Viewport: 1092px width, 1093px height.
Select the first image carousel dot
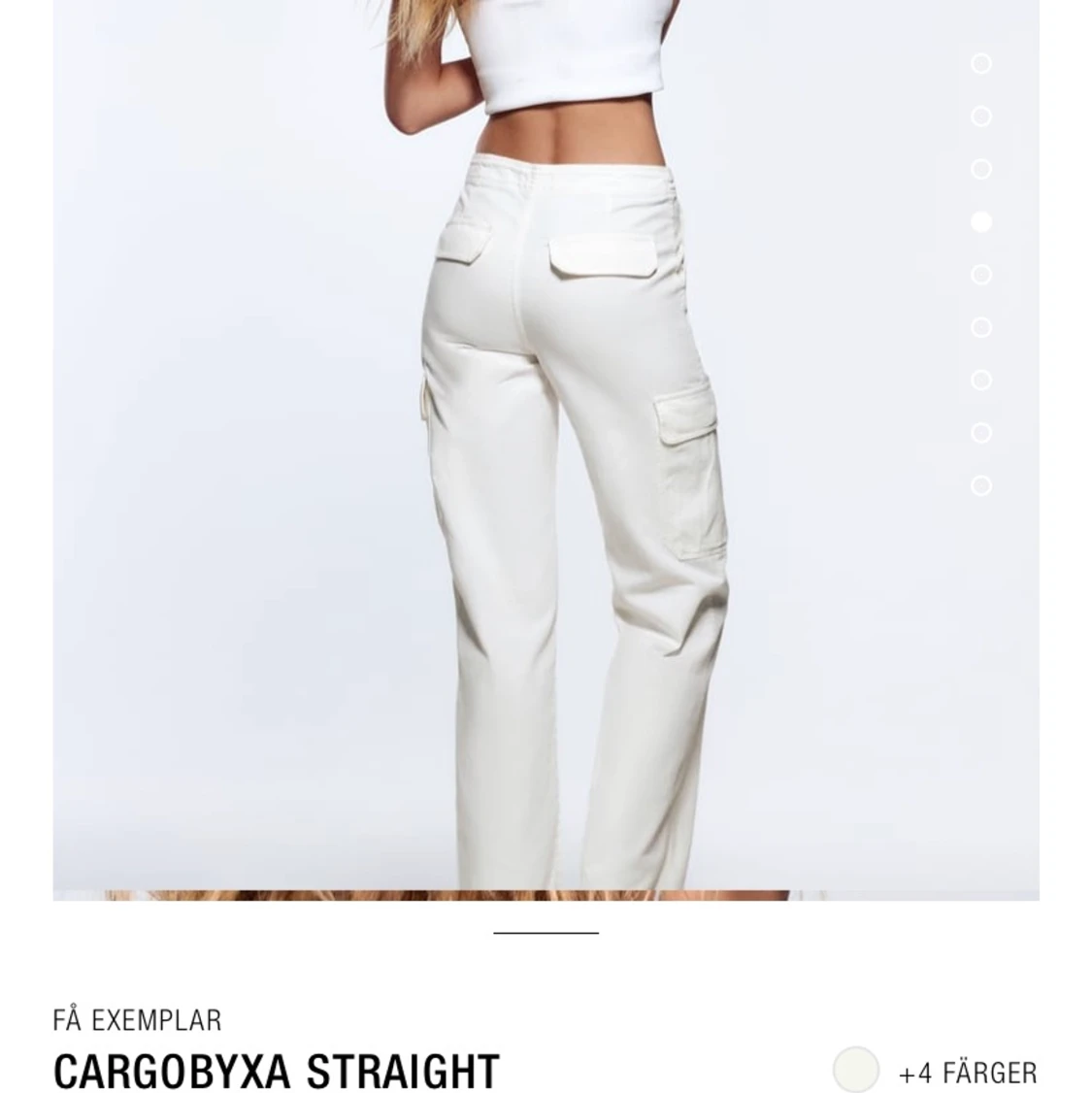979,63
